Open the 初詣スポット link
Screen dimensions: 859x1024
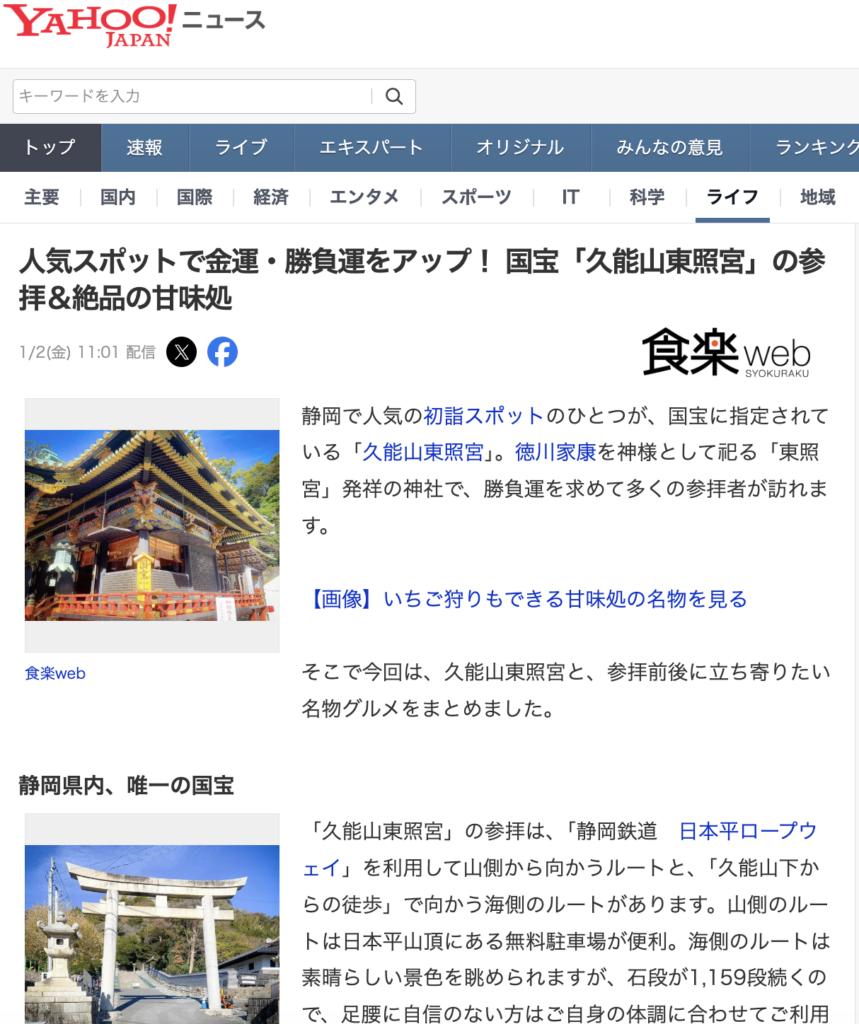(483, 416)
